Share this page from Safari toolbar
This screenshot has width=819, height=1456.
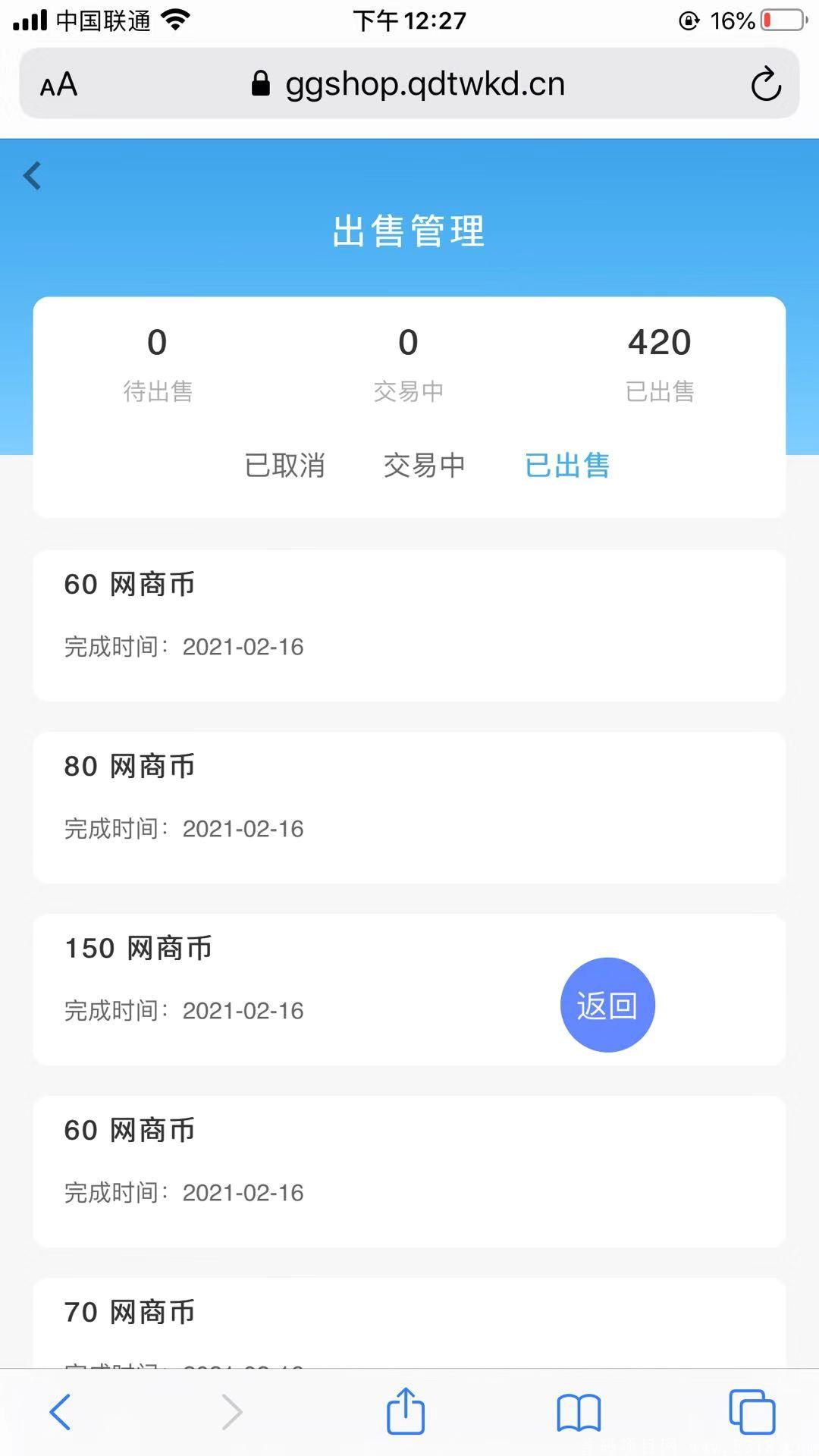click(x=406, y=1411)
